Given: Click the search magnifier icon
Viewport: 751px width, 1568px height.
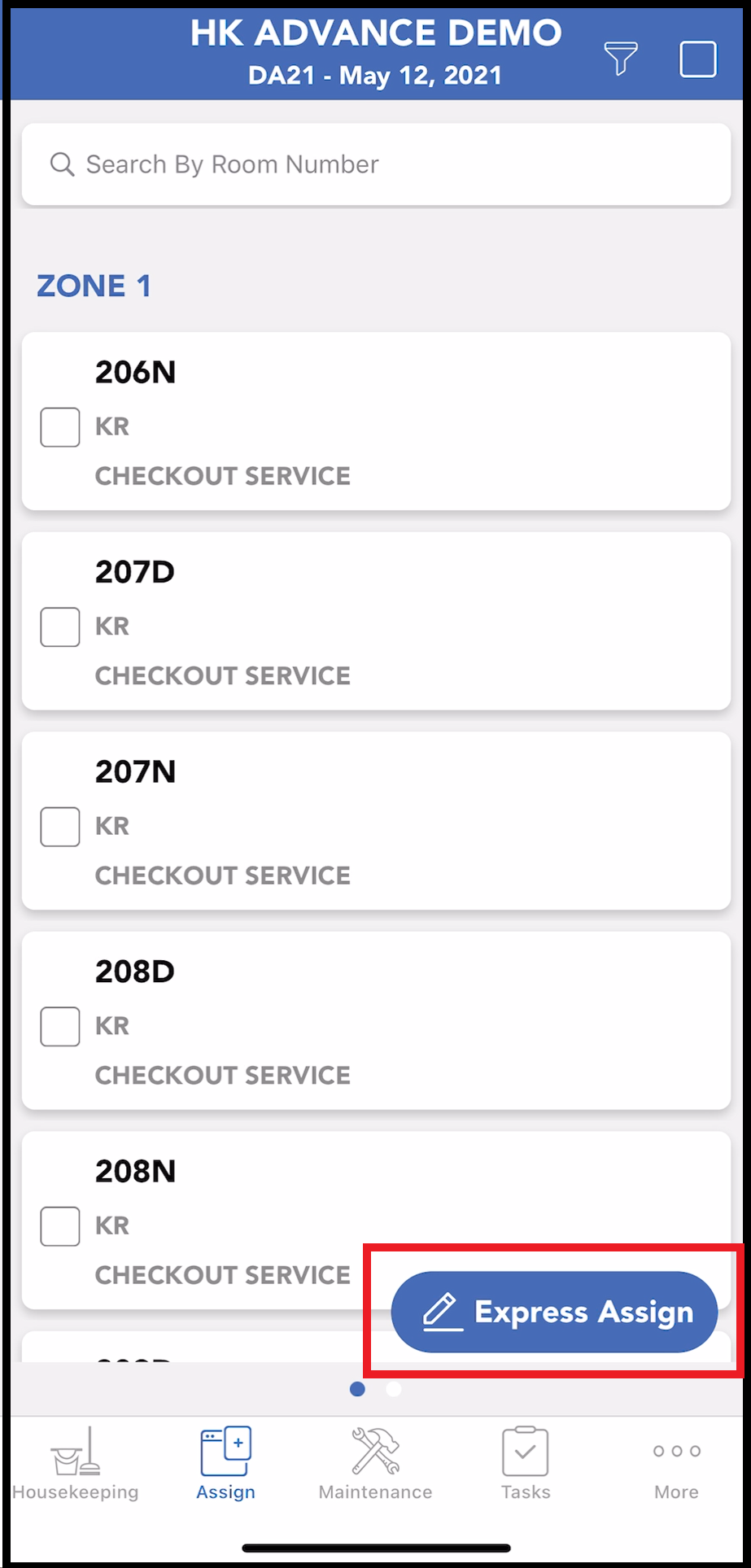Looking at the screenshot, I should point(62,164).
